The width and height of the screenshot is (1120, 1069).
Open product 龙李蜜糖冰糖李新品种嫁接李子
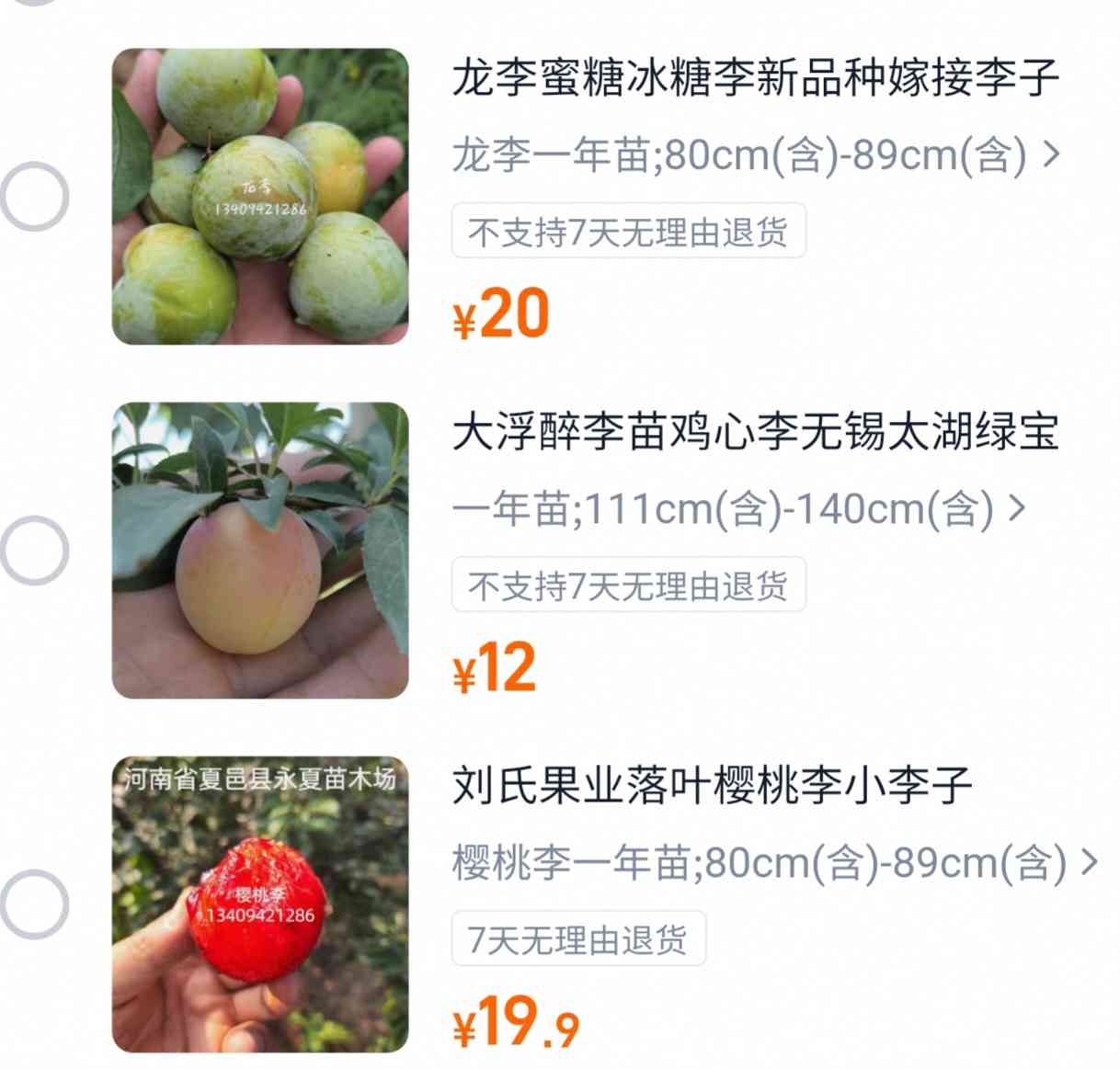coord(755,78)
